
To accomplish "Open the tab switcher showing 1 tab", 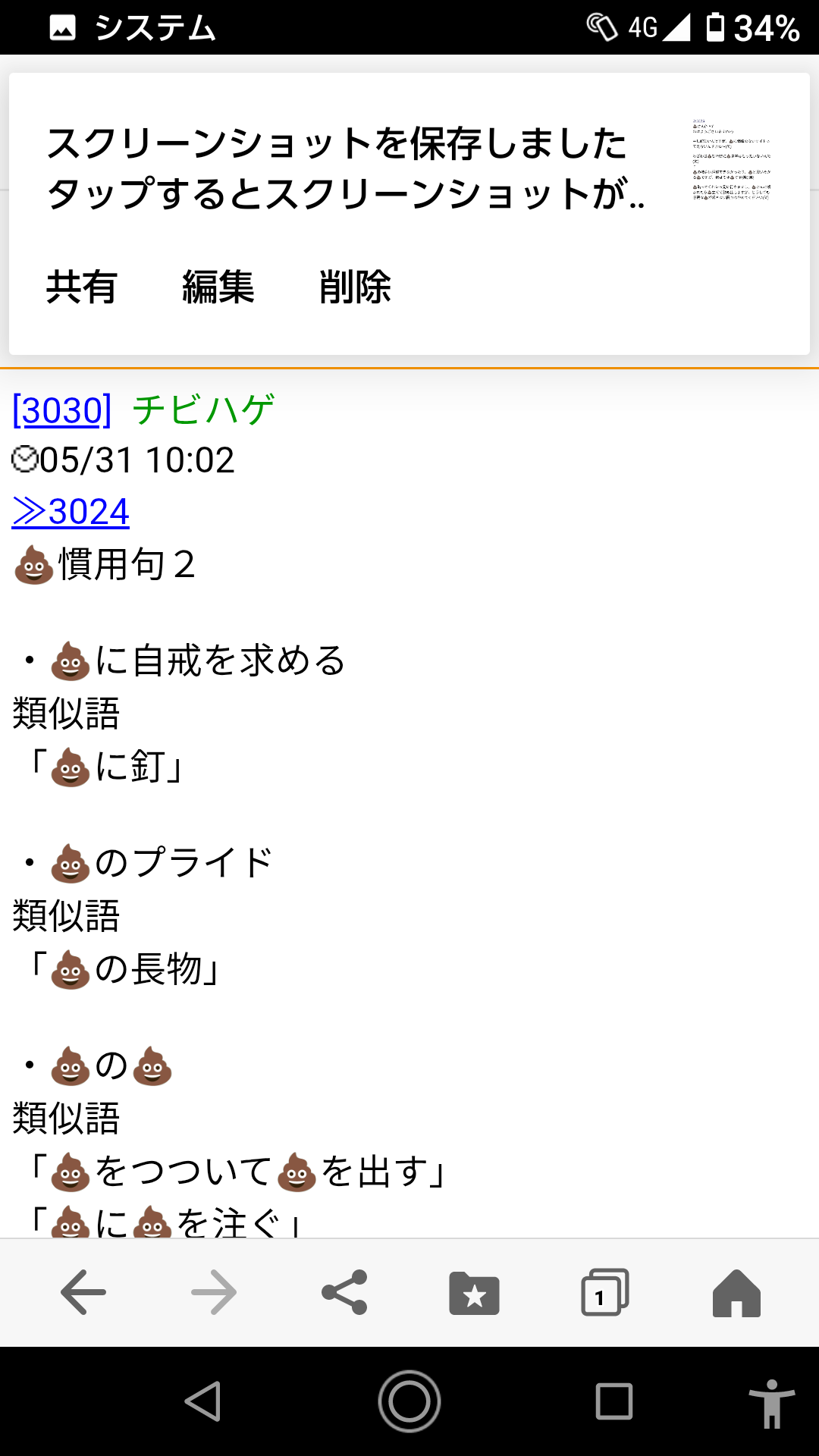I will click(605, 1292).
